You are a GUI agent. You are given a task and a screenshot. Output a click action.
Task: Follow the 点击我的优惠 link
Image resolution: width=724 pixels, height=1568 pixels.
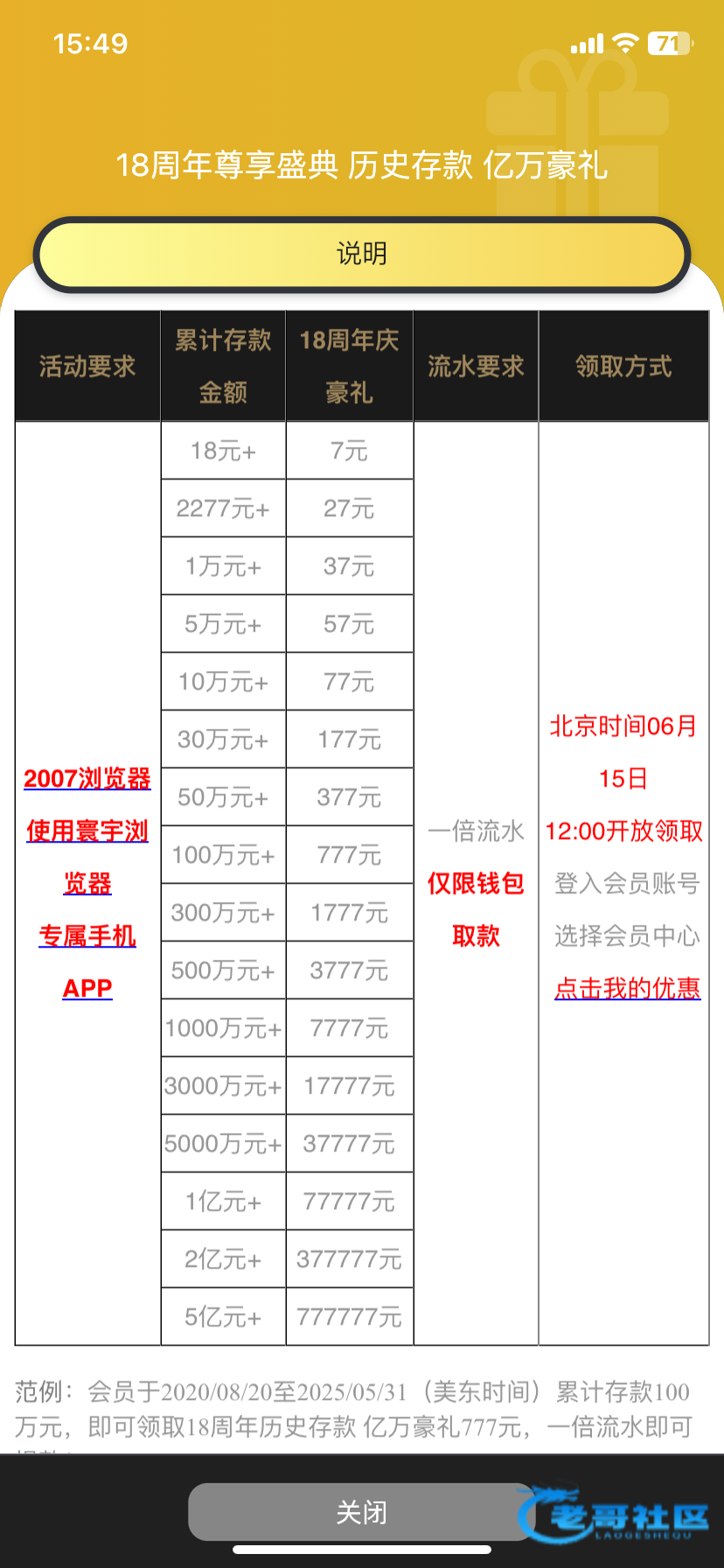[627, 989]
